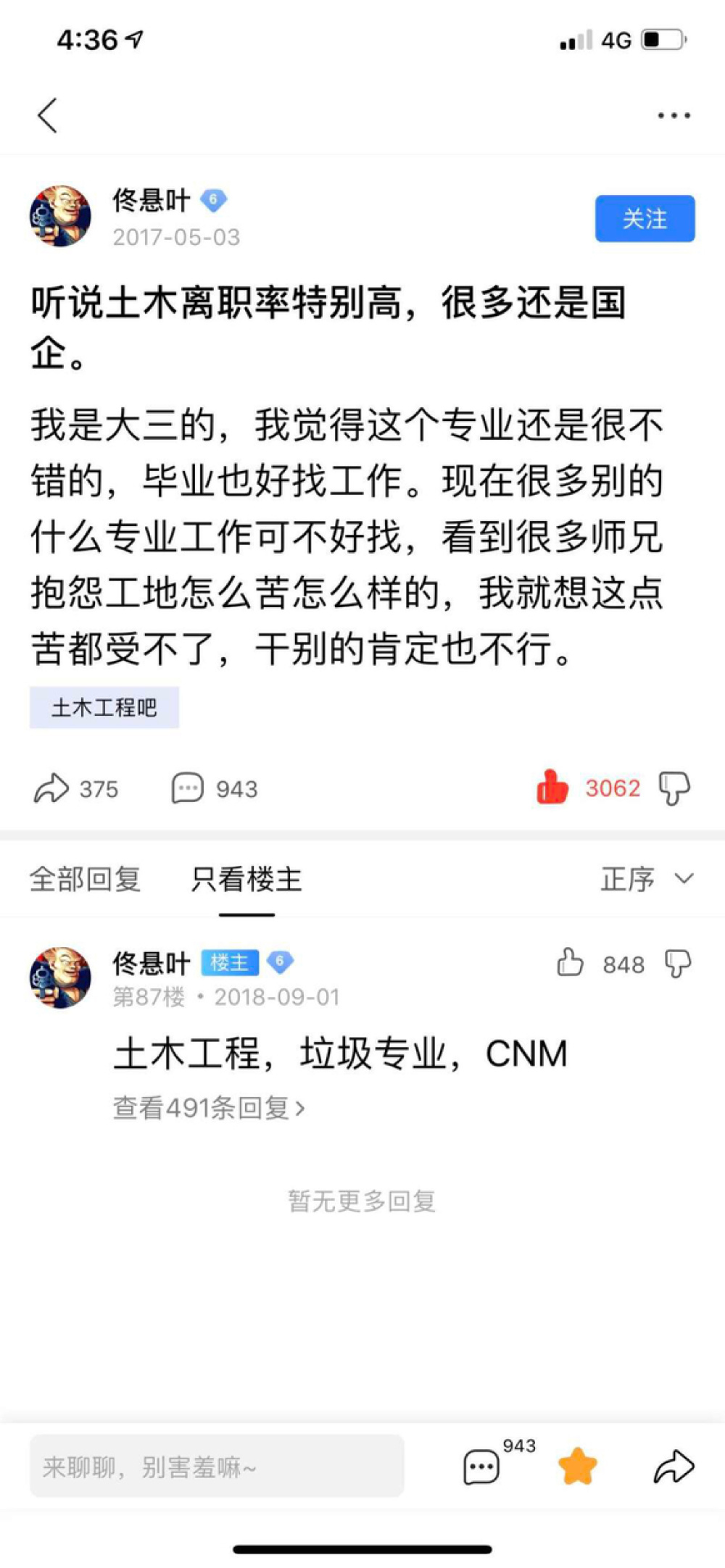Viewport: 725px width, 1568px height.
Task: Follow the poster with 关注 button
Action: point(645,218)
